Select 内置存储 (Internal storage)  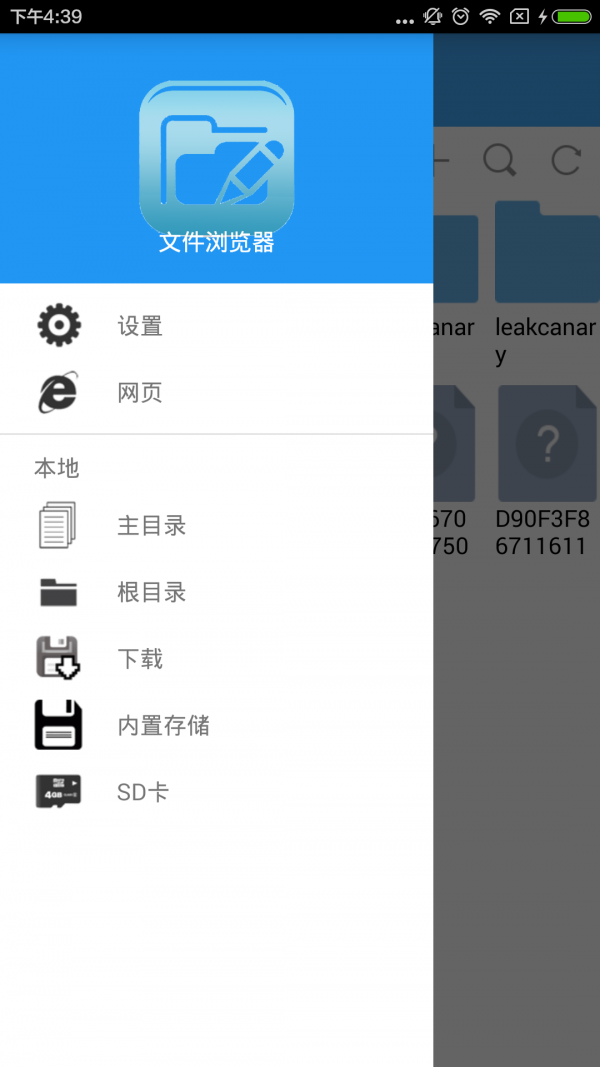(163, 725)
